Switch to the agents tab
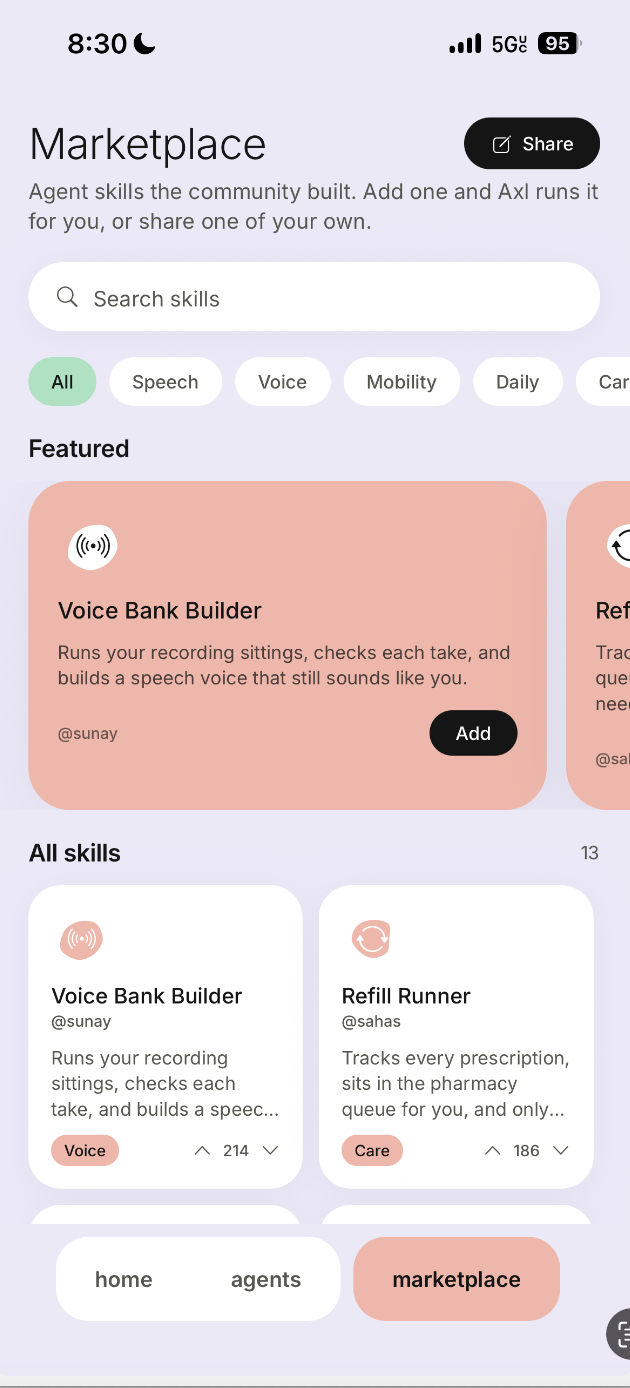The image size is (630, 1388). [x=266, y=1279]
